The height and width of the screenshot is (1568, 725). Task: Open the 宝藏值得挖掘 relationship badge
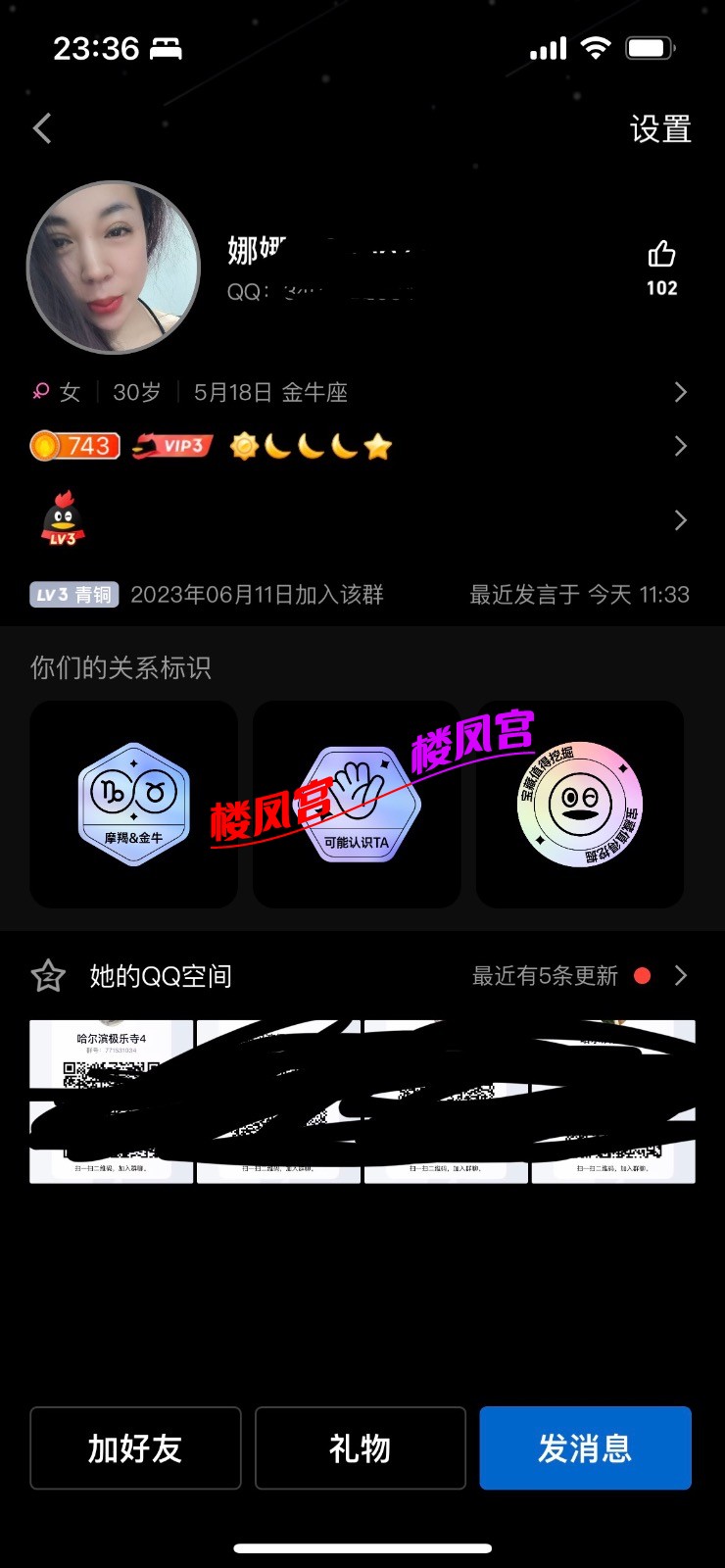tap(579, 805)
